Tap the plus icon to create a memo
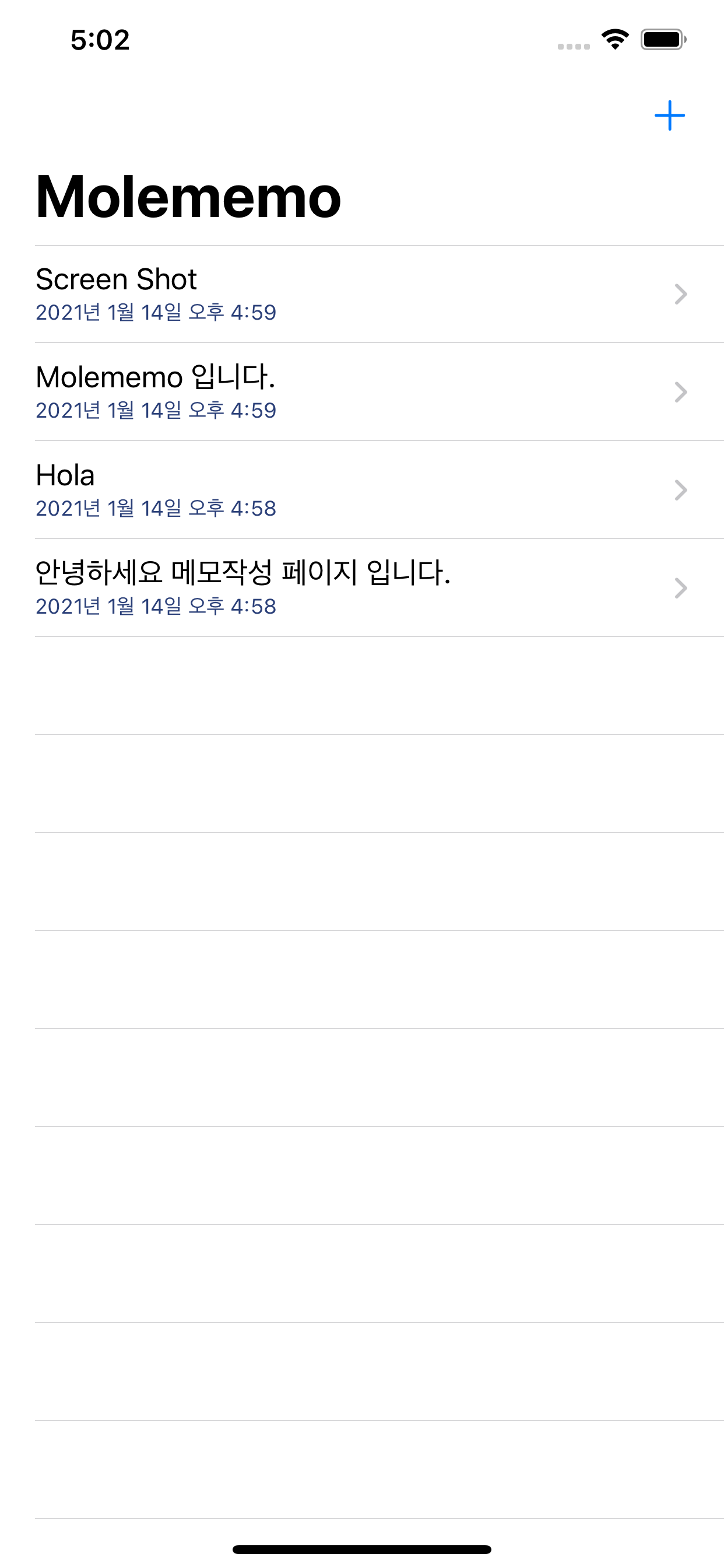The image size is (724, 1568). pos(669,116)
